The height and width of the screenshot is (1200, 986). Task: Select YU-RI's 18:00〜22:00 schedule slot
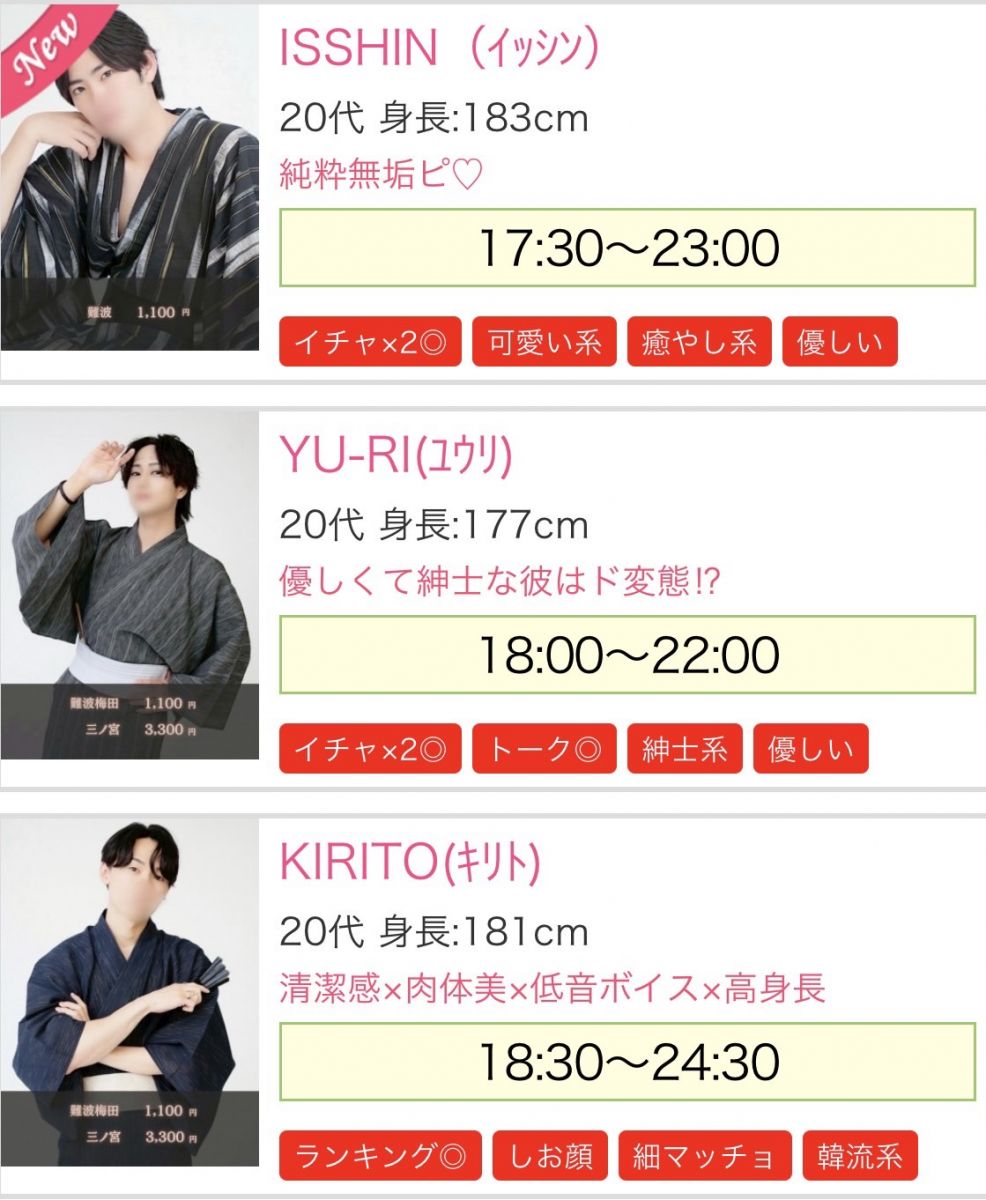coord(627,655)
